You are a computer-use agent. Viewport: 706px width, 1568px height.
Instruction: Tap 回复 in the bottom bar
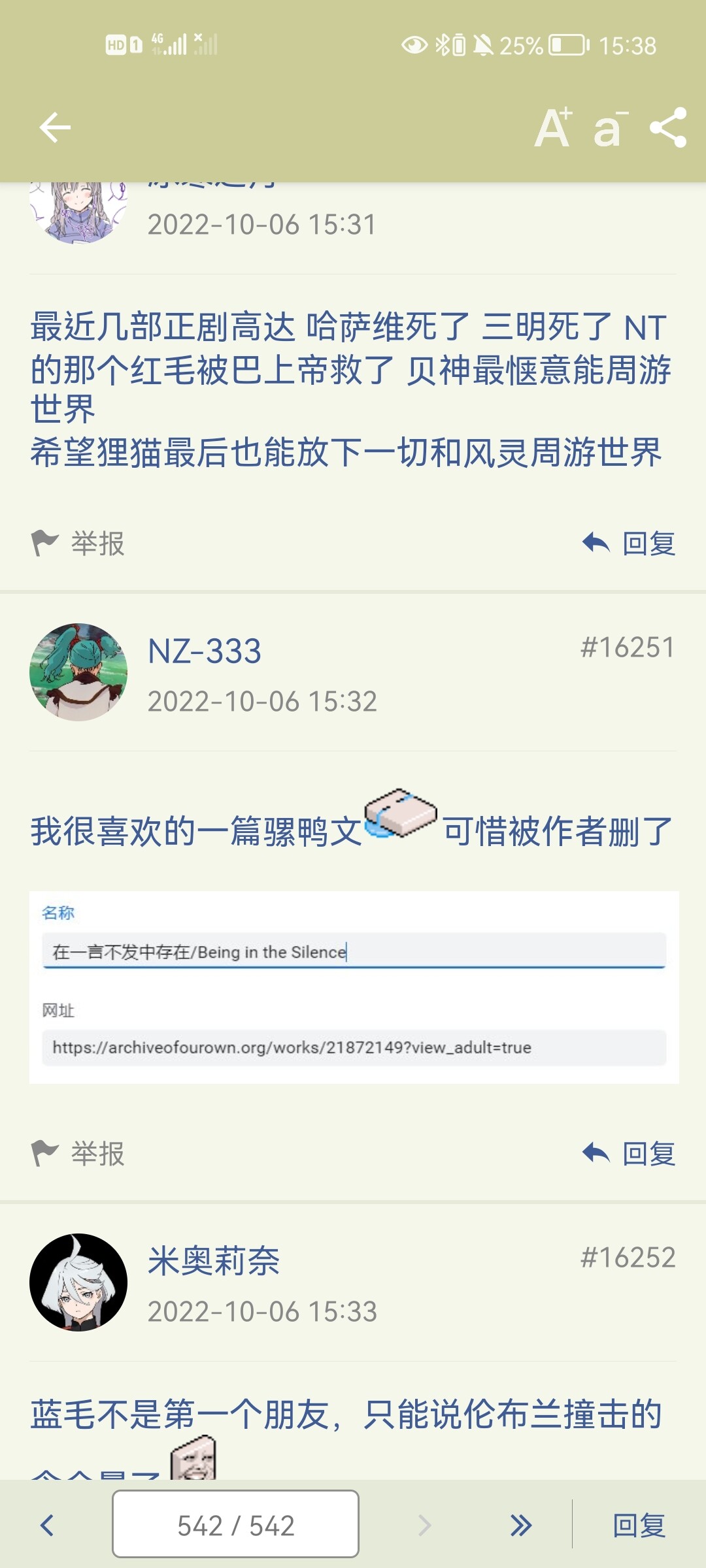point(639,1526)
